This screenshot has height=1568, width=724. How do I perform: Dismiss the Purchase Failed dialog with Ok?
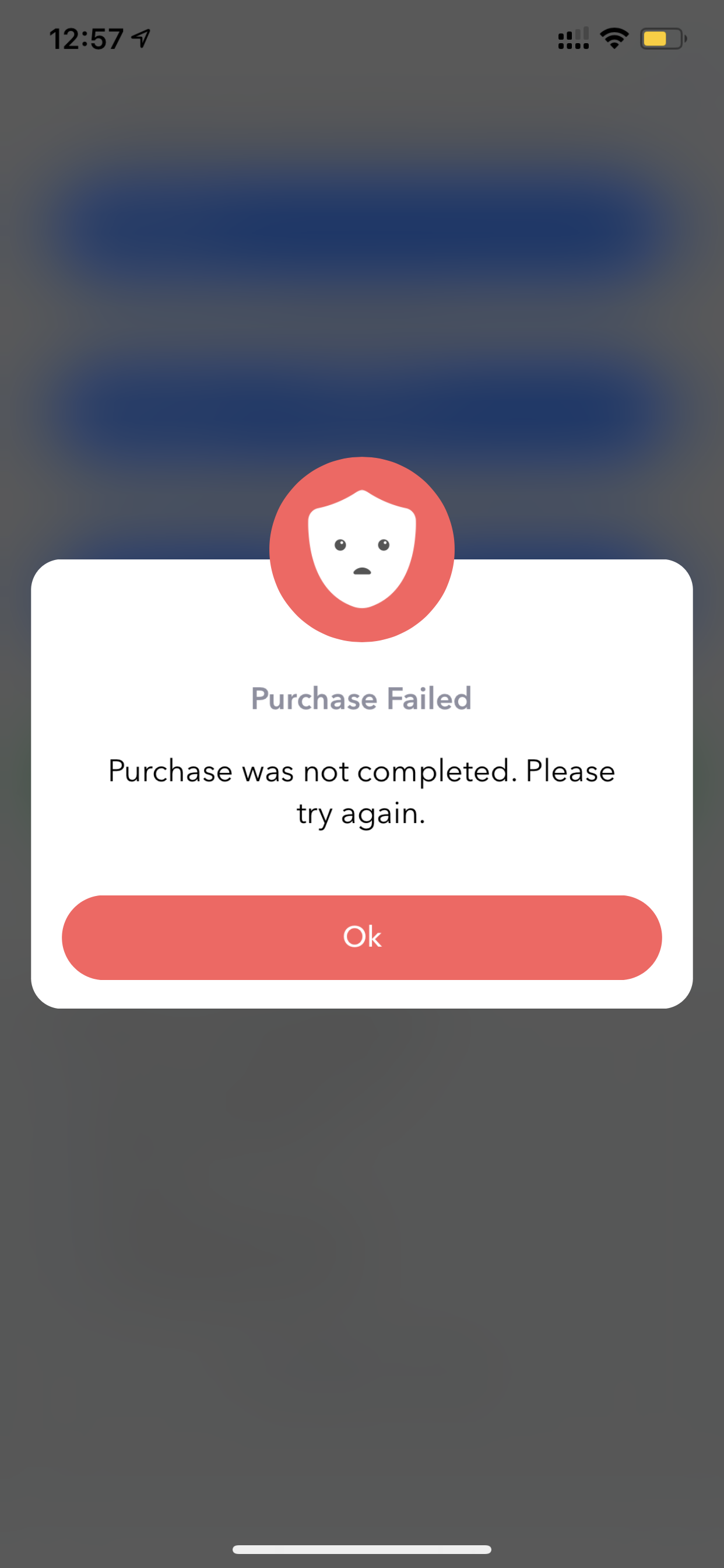coord(361,937)
